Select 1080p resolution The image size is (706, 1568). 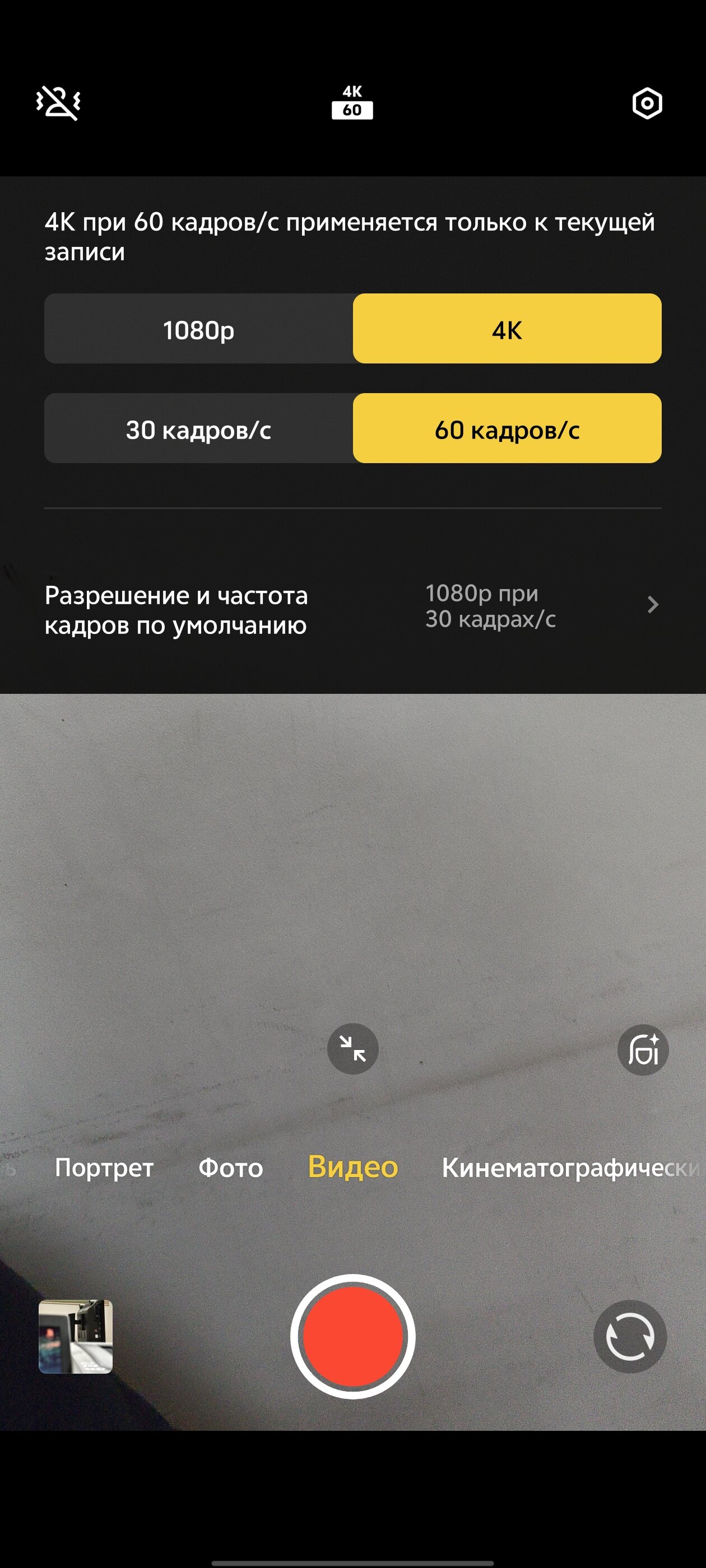point(198,329)
